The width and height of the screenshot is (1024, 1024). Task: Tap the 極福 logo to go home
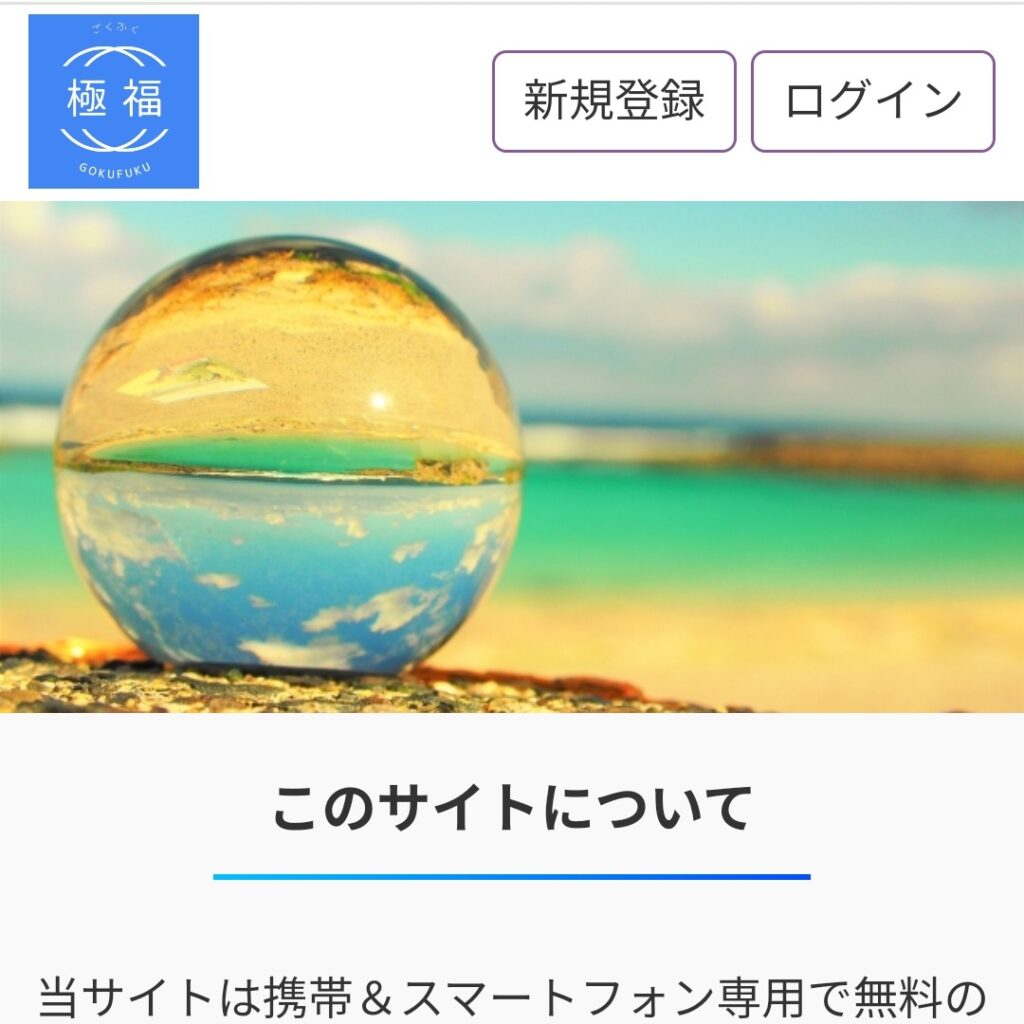(x=114, y=101)
